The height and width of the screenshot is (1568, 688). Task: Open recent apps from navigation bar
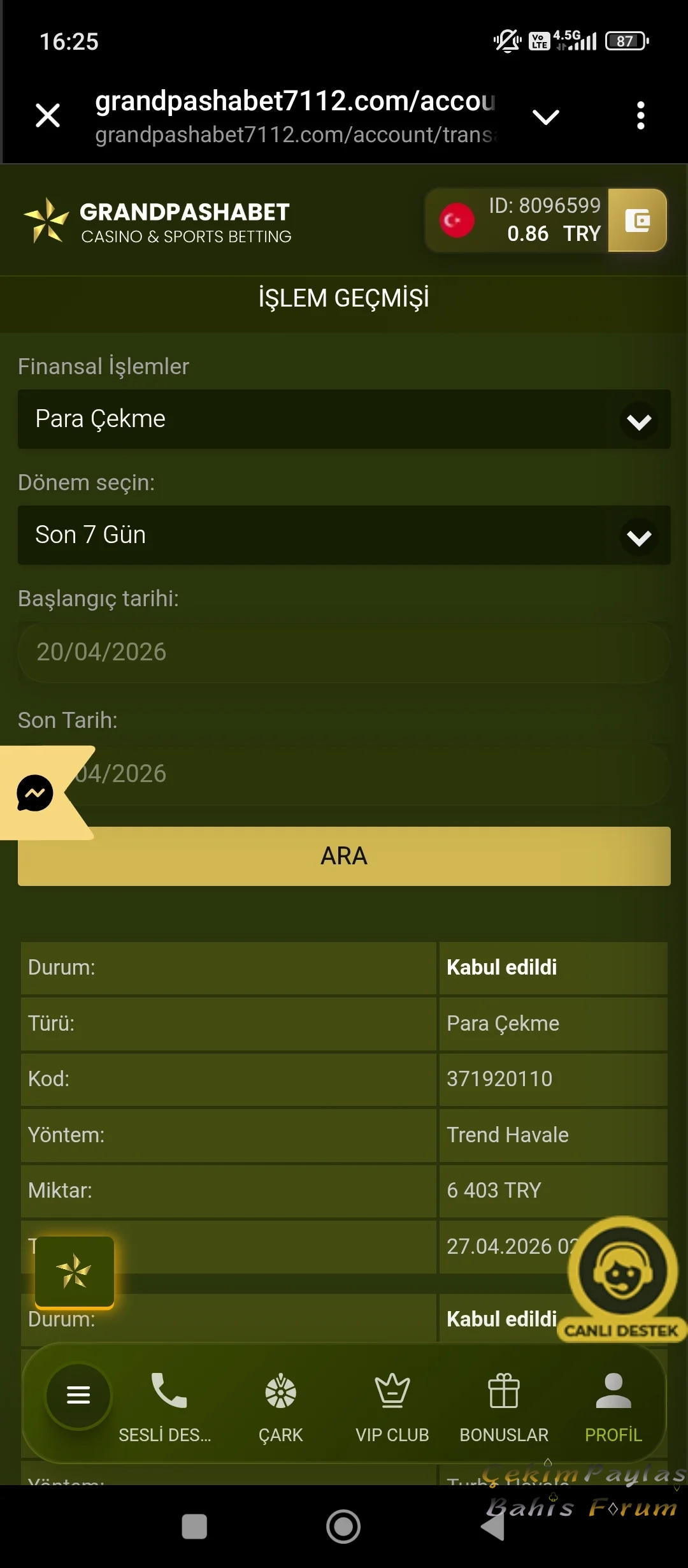(x=194, y=1527)
